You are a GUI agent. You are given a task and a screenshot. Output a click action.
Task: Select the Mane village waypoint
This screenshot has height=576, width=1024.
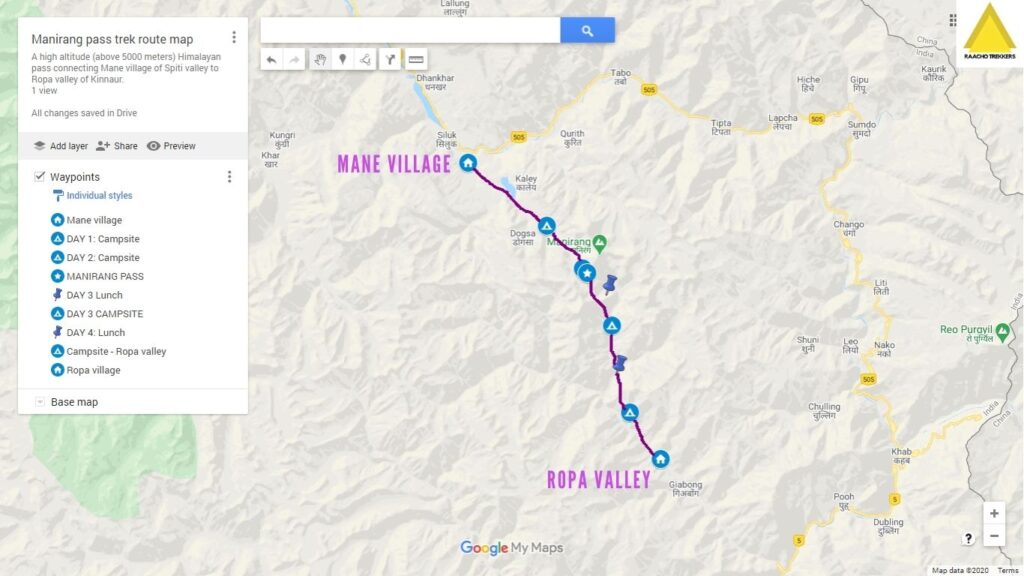(x=94, y=220)
